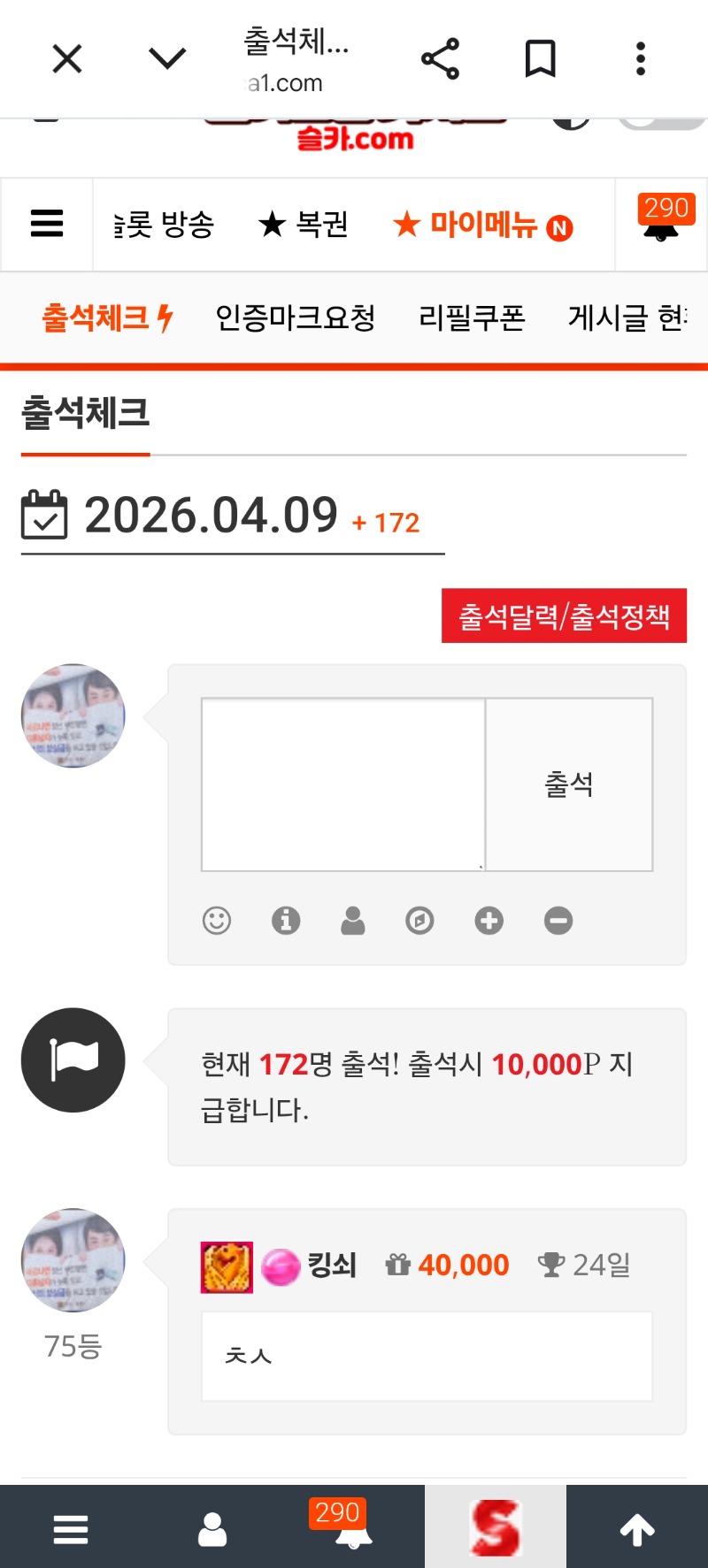Image resolution: width=708 pixels, height=1568 pixels.
Task: Switch to 리필쿠폰 tab
Action: tap(472, 317)
